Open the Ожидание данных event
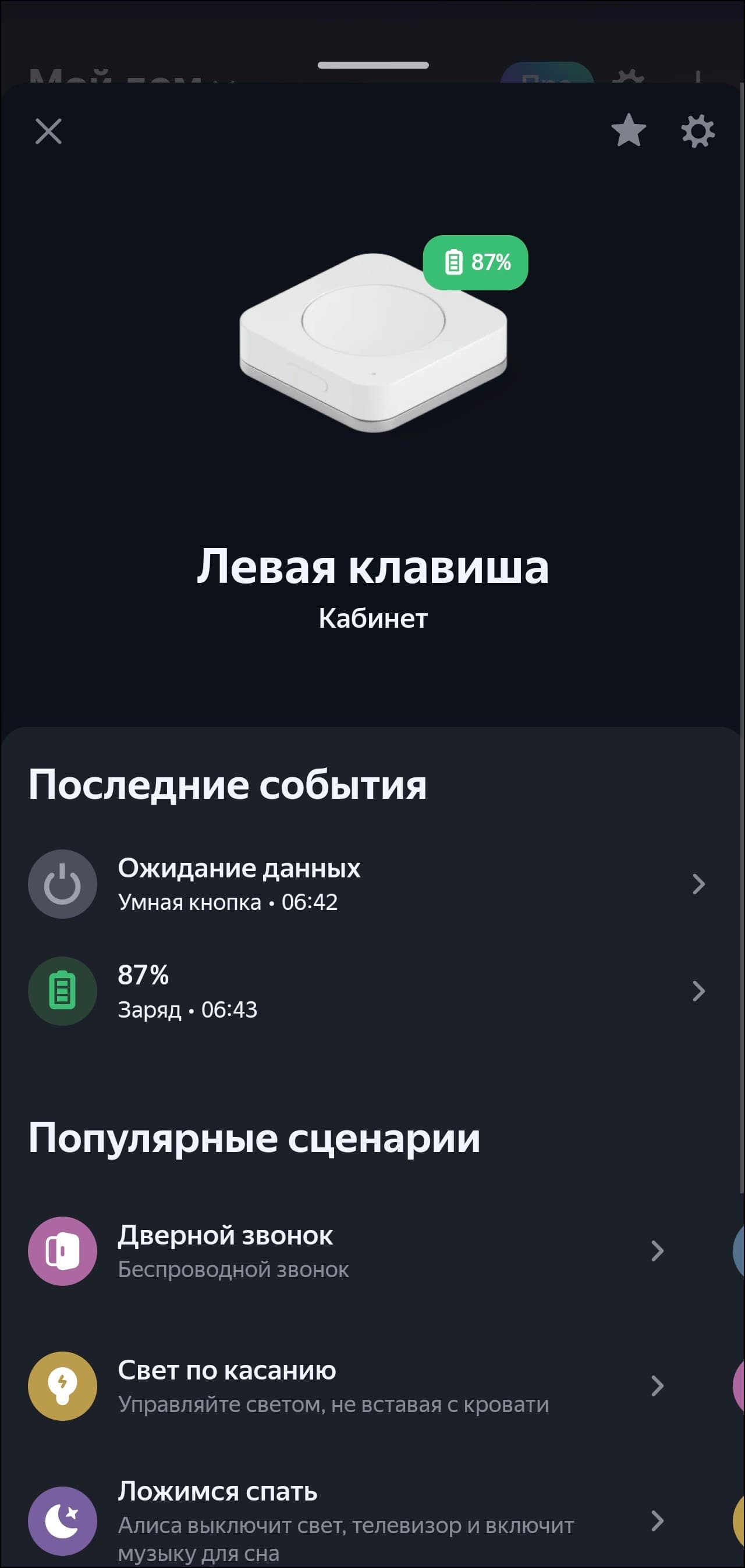This screenshot has width=745, height=1568. click(366, 884)
